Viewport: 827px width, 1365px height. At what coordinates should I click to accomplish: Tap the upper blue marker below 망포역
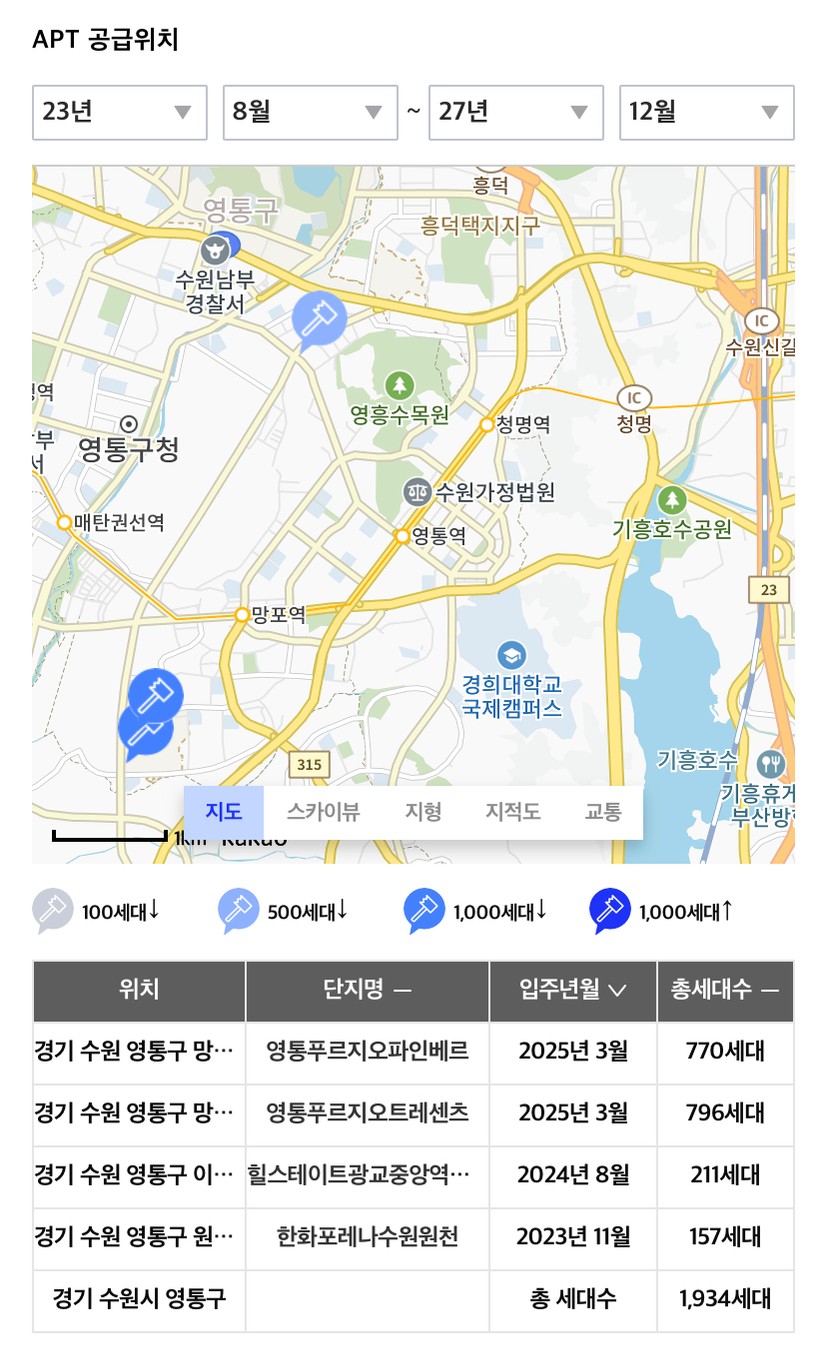click(x=156, y=694)
